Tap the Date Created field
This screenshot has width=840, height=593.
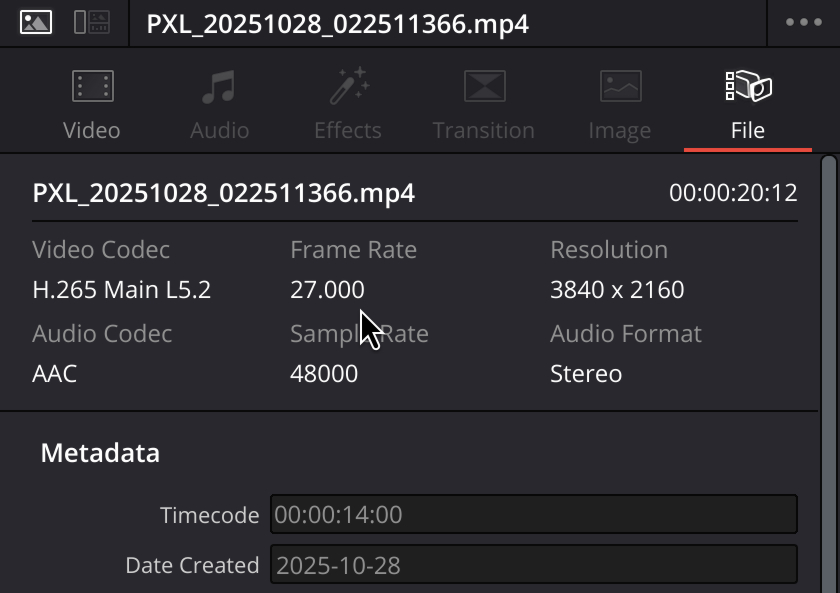pyautogui.click(x=533, y=565)
